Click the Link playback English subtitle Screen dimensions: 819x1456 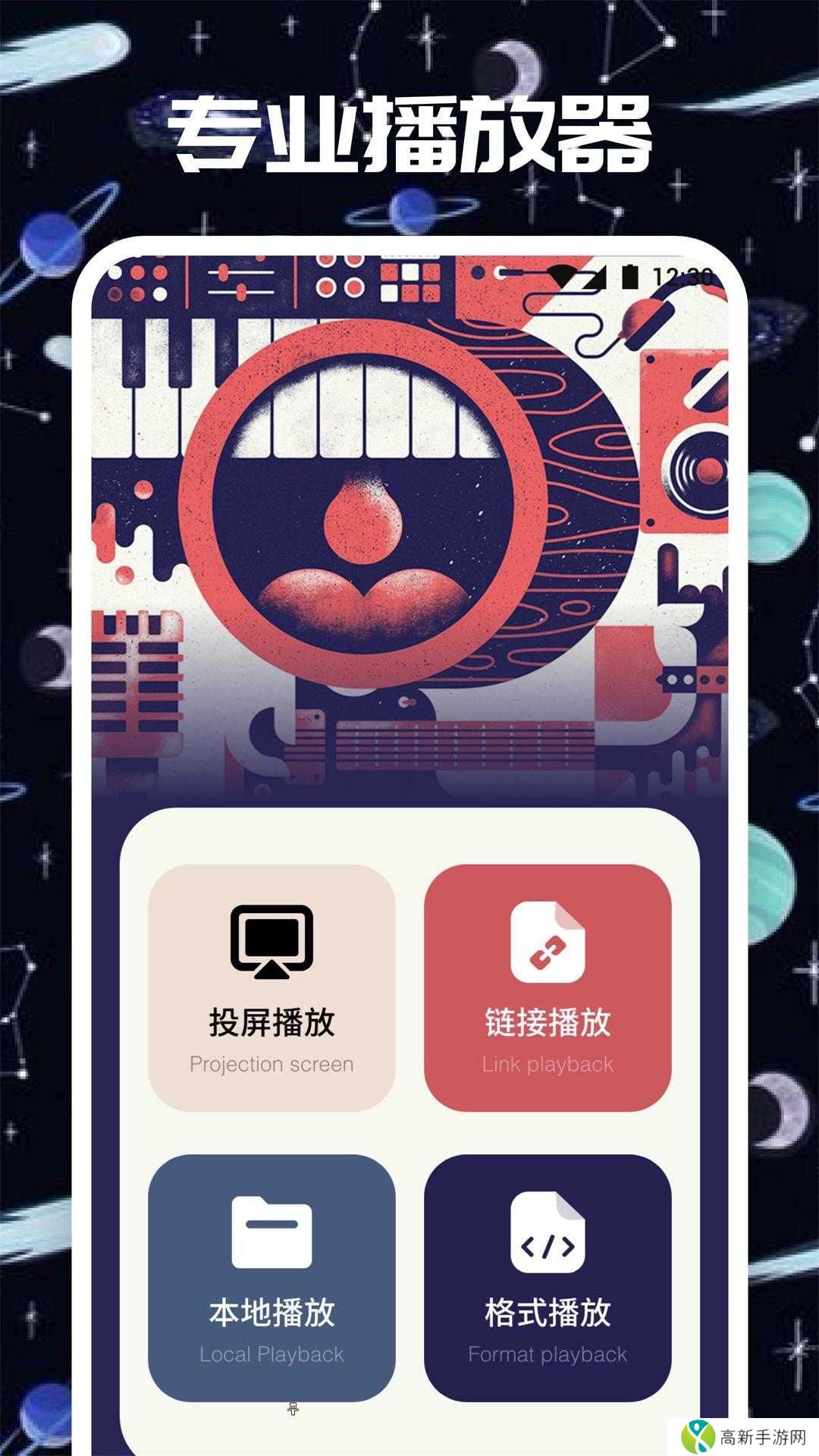[548, 1065]
